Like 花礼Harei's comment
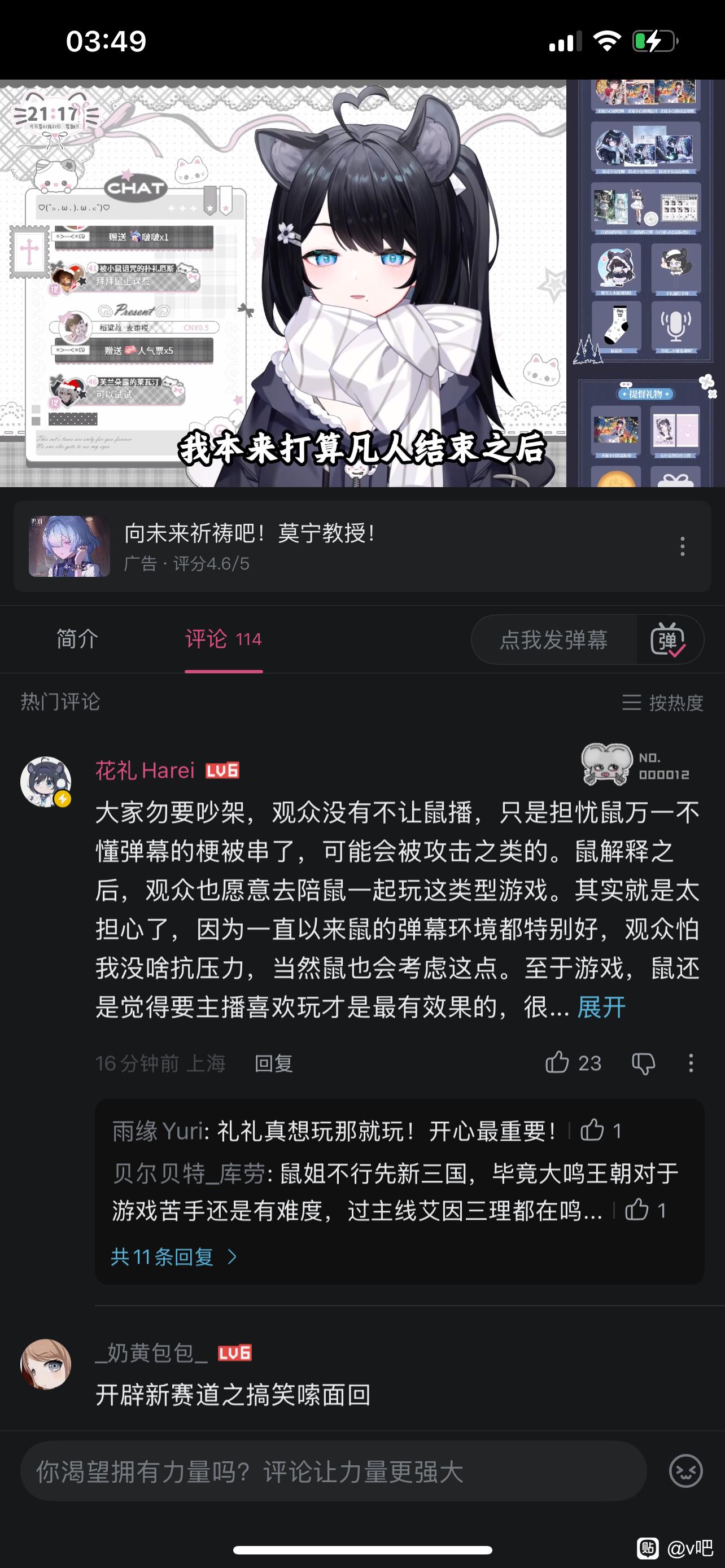The width and height of the screenshot is (725, 1568). 573,1063
